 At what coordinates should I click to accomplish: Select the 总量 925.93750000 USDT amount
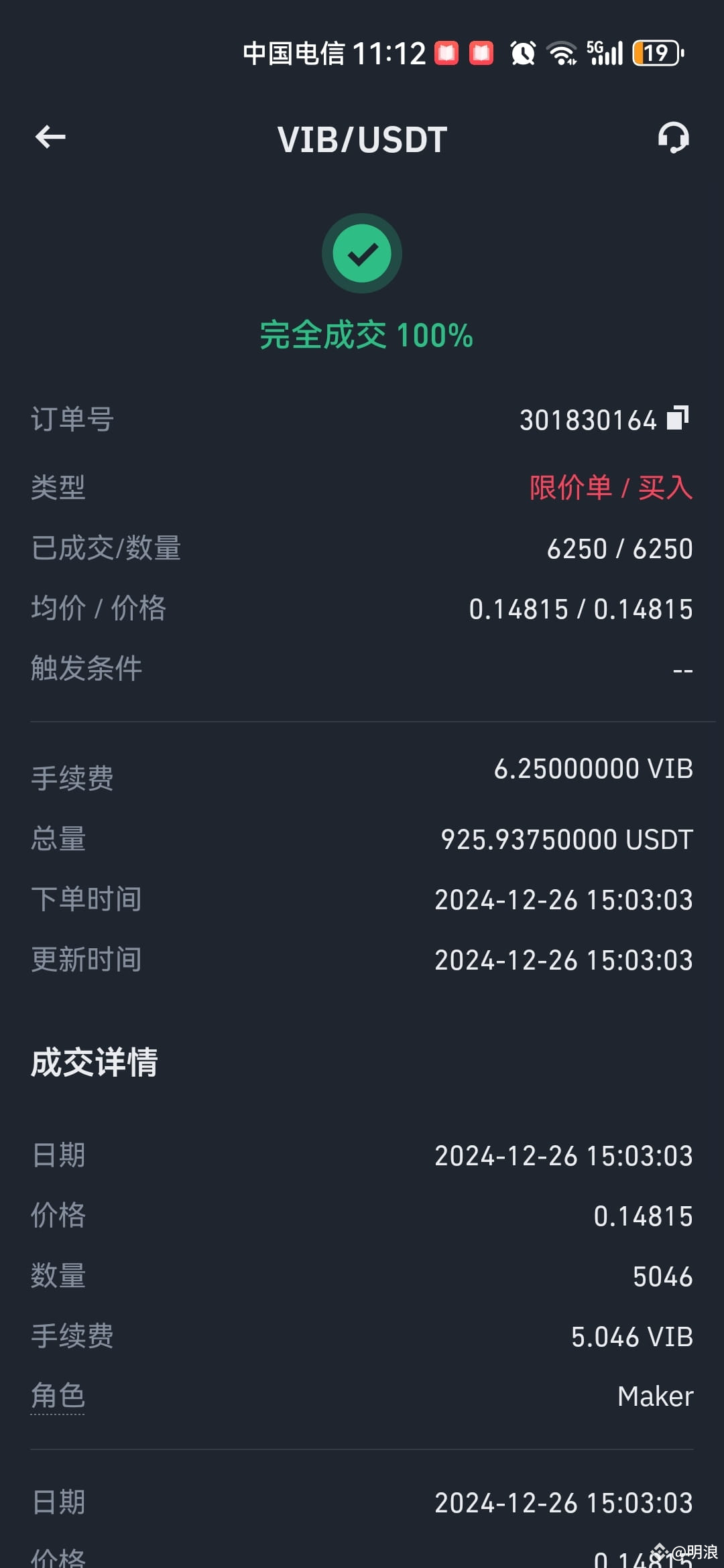(566, 839)
